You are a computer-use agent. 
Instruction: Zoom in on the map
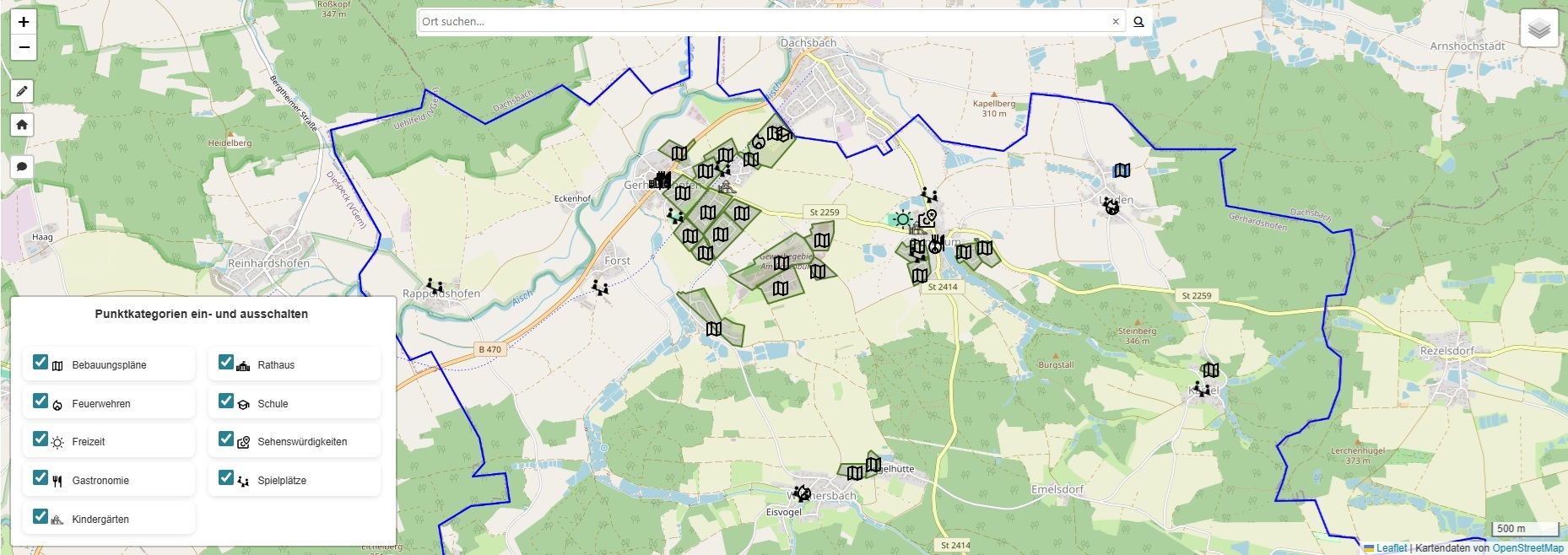tap(24, 22)
